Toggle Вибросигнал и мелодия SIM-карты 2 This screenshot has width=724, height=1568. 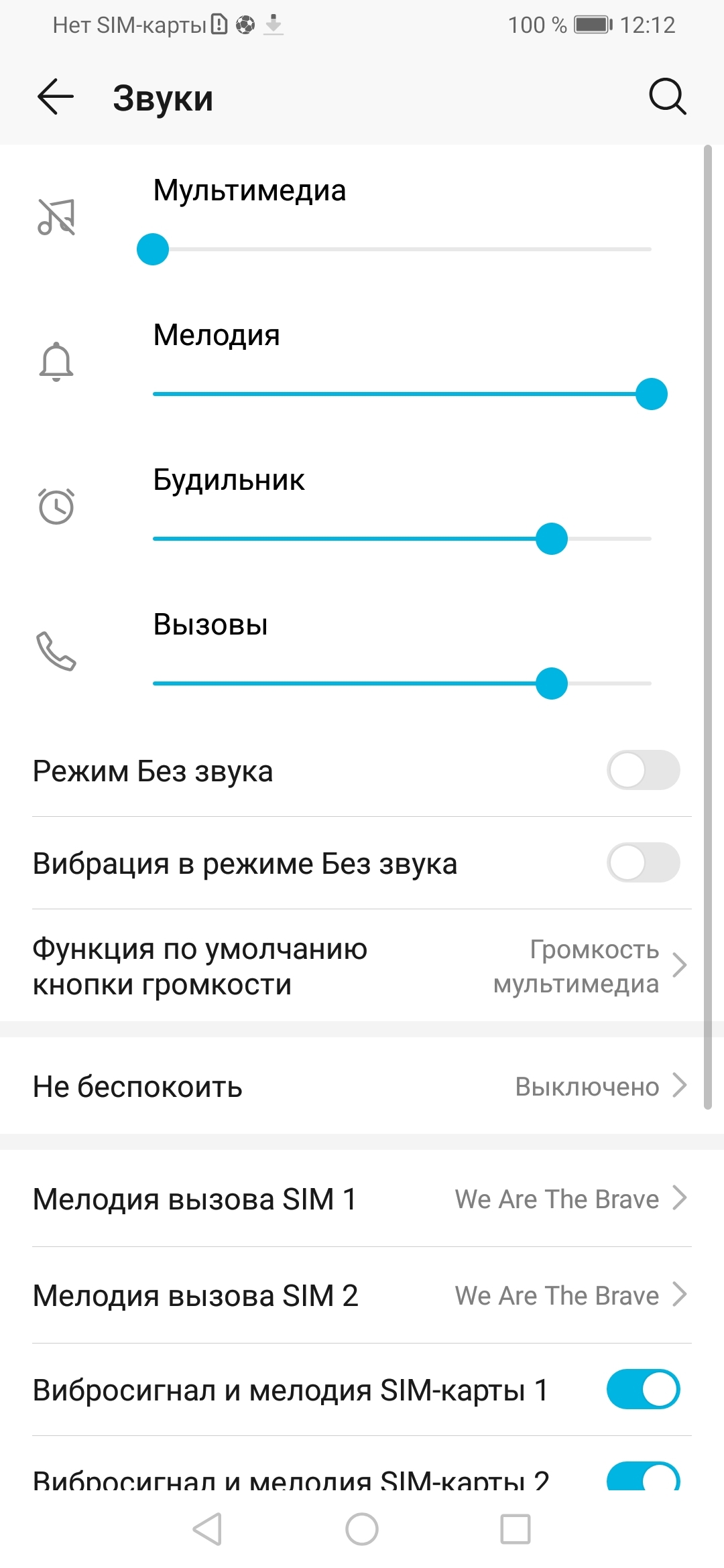pos(644,1478)
